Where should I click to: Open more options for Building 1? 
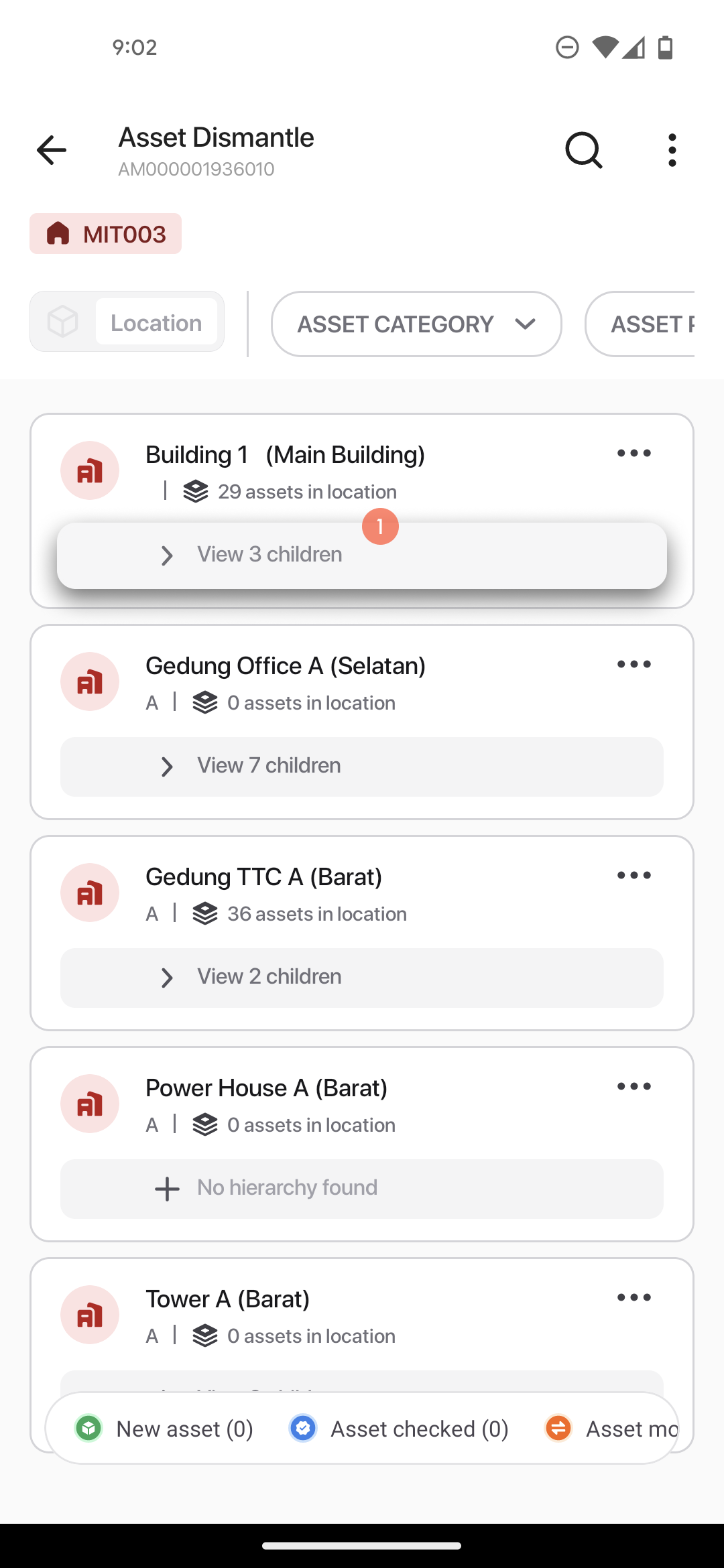634,454
